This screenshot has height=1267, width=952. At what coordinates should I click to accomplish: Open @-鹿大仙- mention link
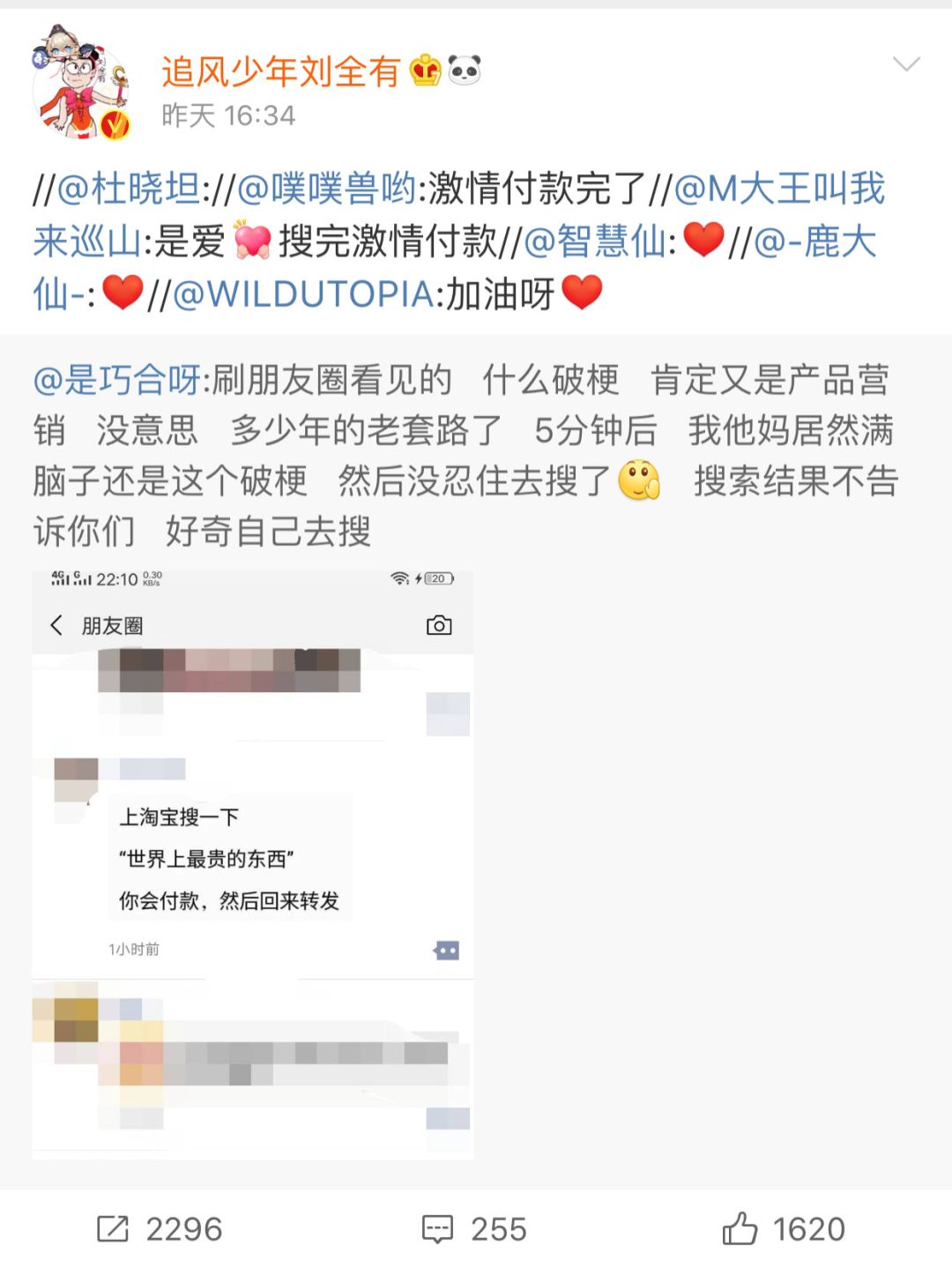pos(814,241)
